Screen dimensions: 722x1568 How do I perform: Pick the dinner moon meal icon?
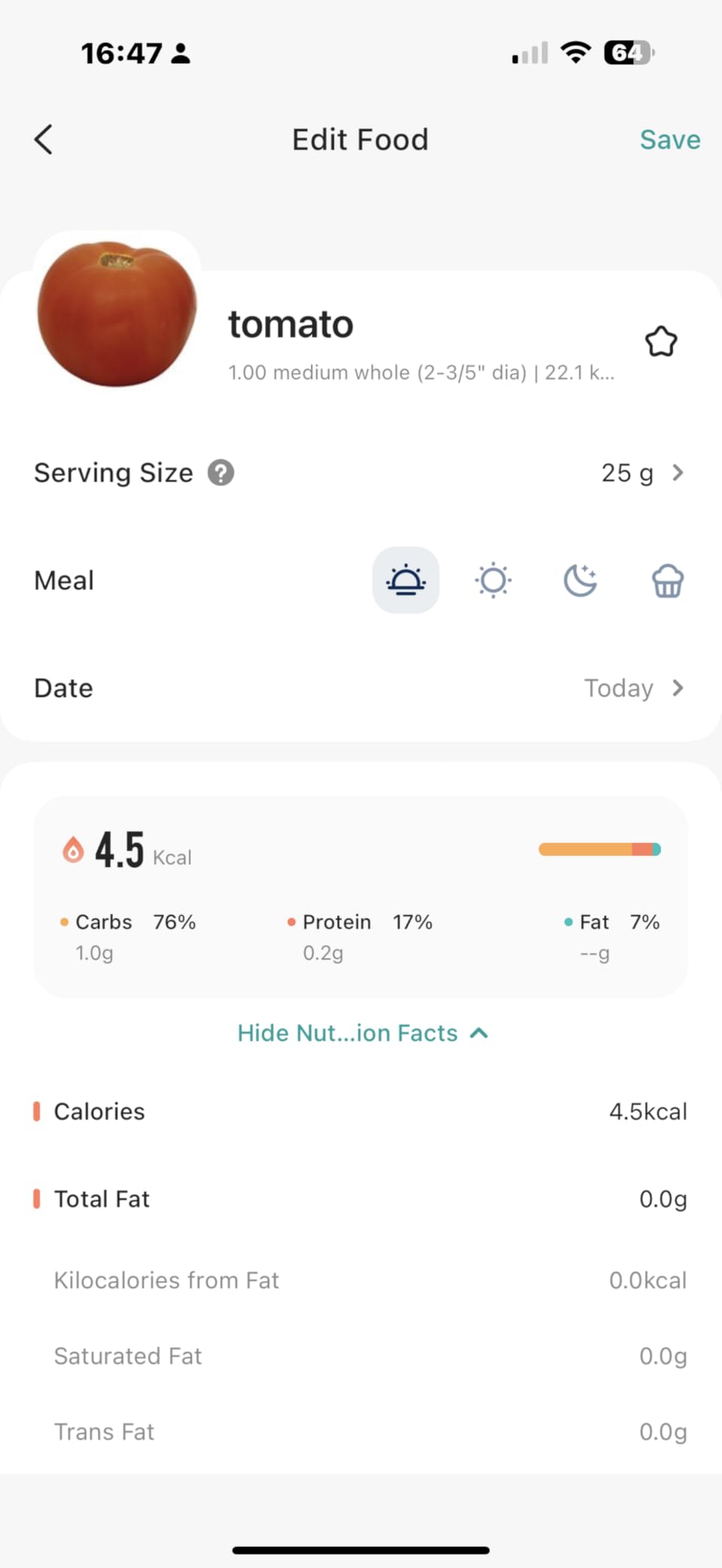(x=580, y=580)
